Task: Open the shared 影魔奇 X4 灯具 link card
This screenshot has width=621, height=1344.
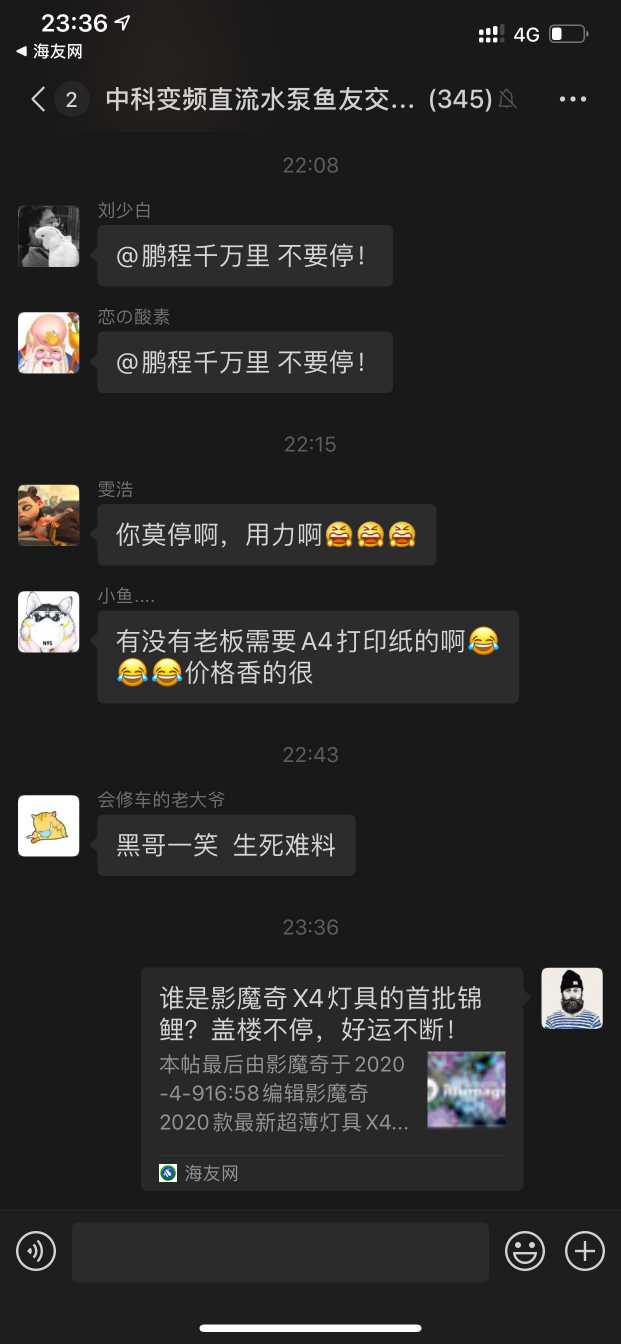Action: pos(332,1078)
